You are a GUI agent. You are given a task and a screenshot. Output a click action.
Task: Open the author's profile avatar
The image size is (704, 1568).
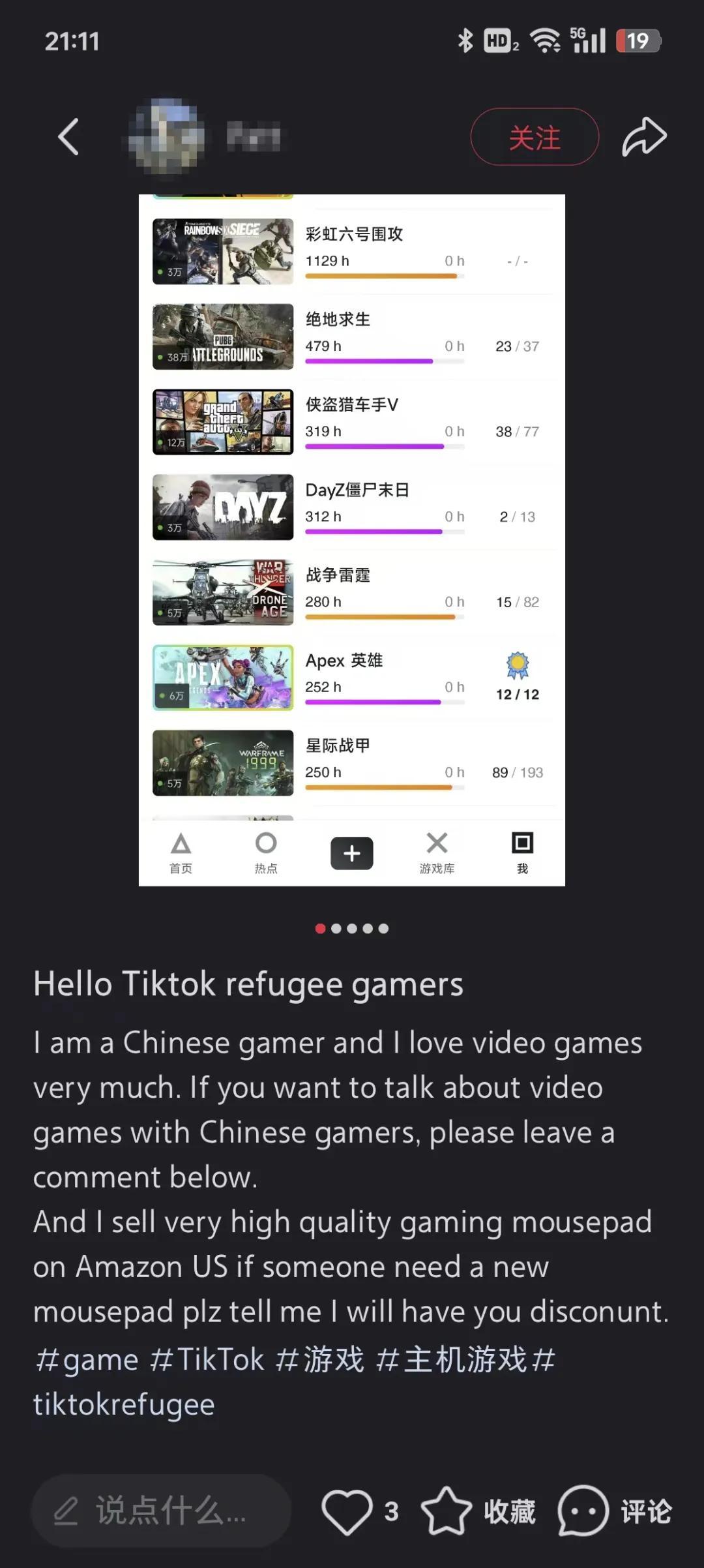coord(167,137)
